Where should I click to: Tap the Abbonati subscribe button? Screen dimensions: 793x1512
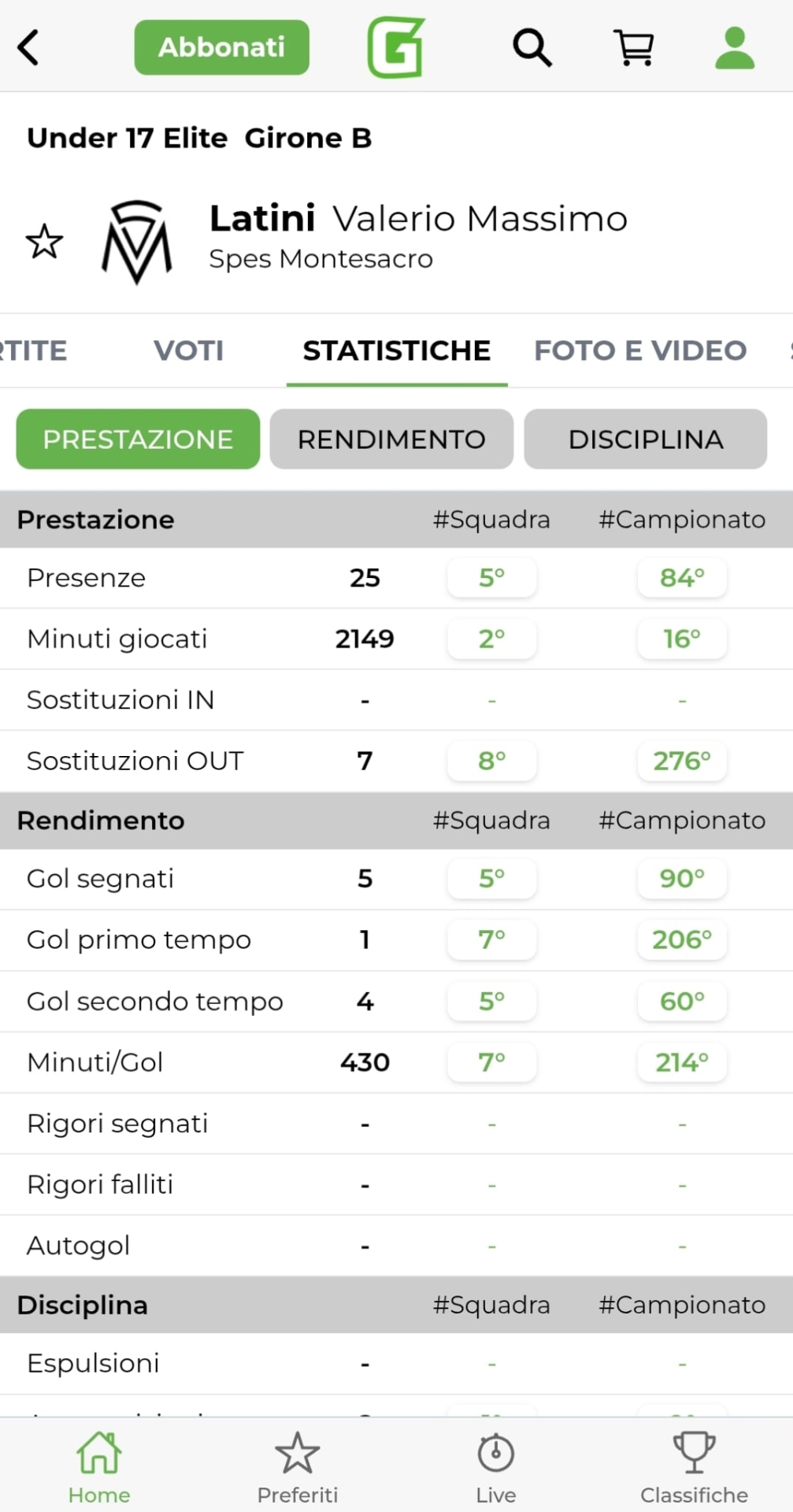221,47
